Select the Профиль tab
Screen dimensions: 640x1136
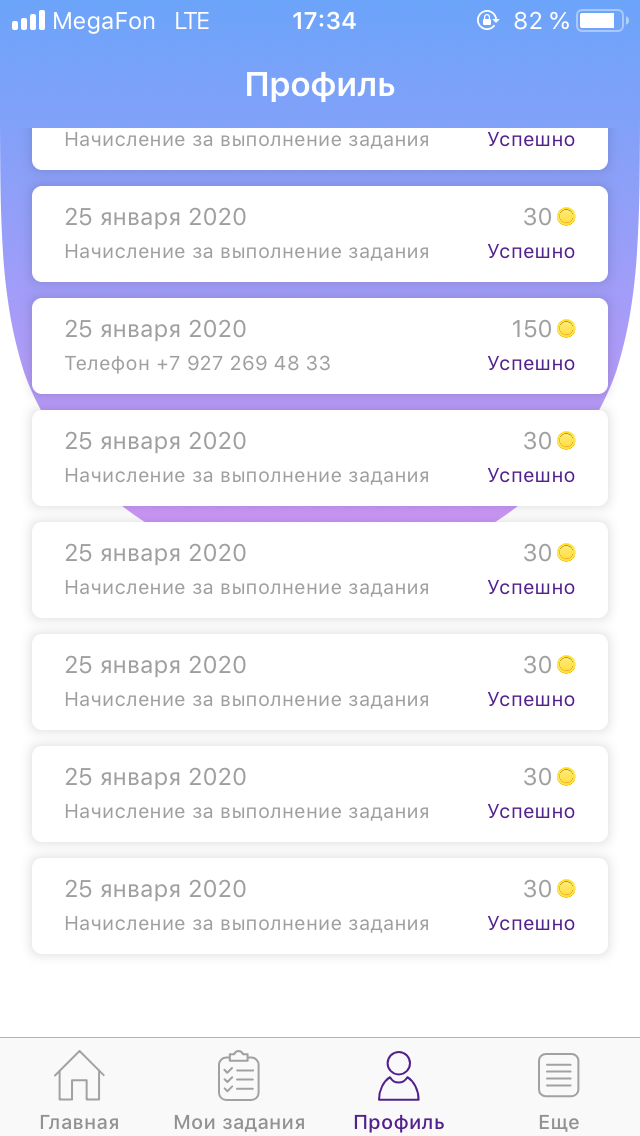[x=399, y=1089]
